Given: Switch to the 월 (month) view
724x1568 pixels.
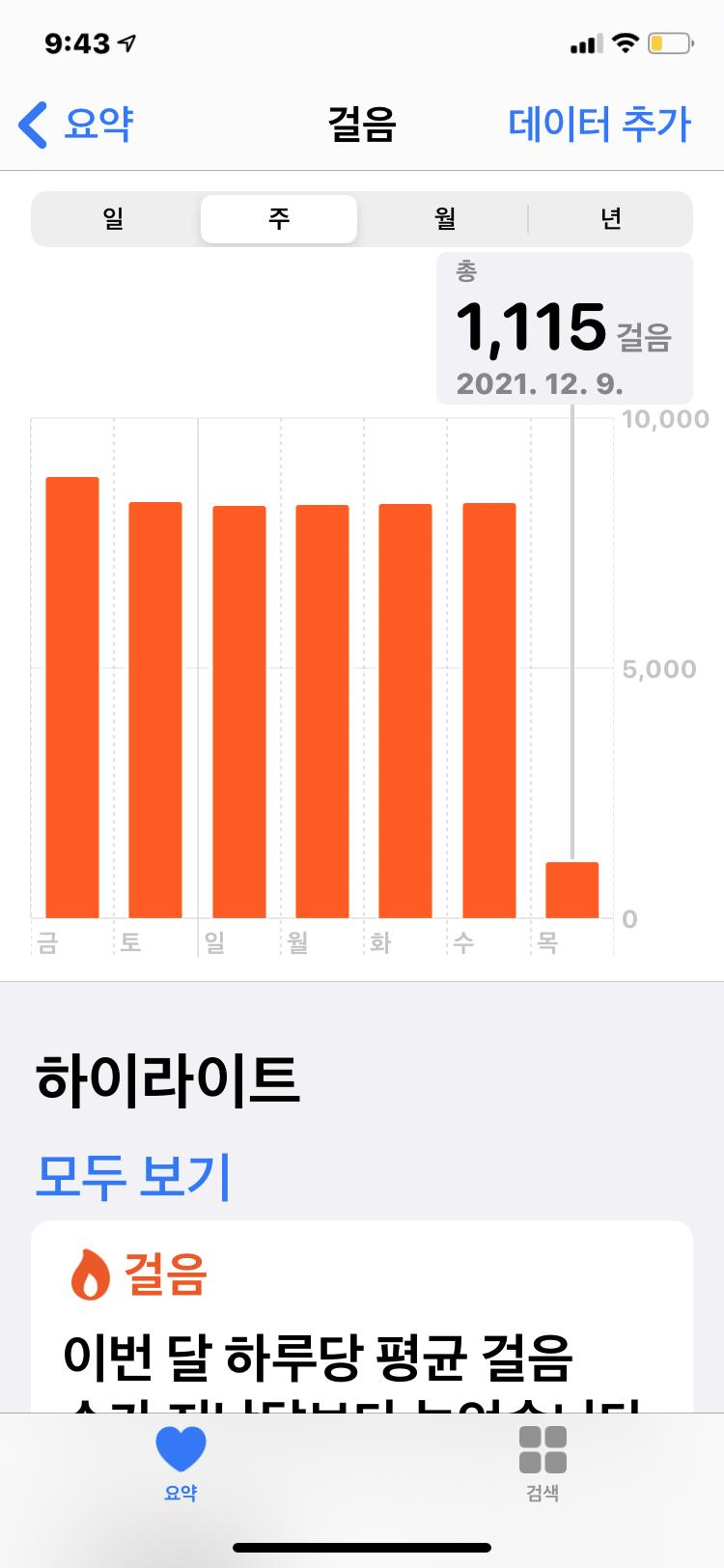Looking at the screenshot, I should coord(444,219).
